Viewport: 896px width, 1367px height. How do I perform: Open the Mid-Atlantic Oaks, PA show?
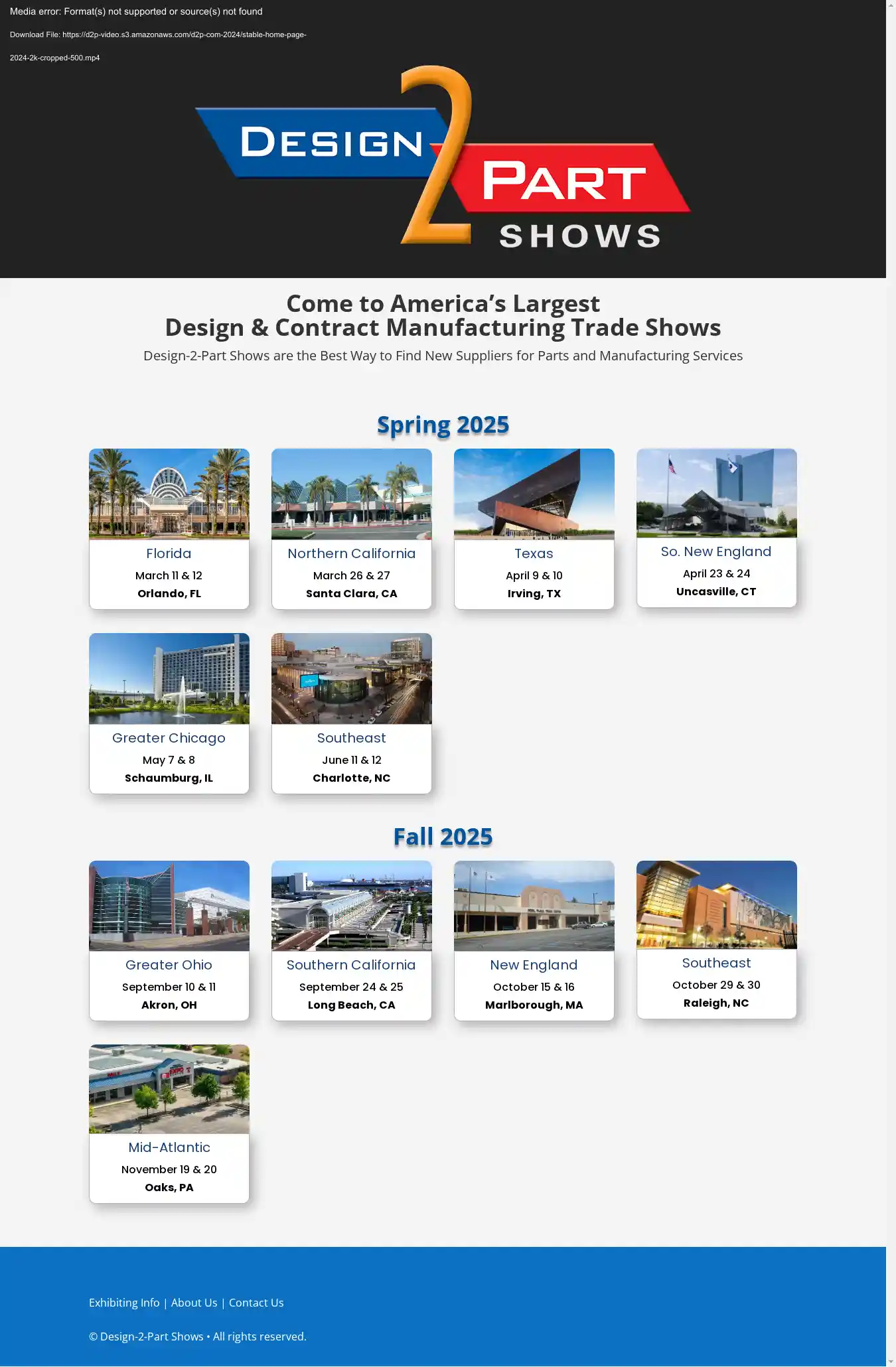[x=169, y=1123]
